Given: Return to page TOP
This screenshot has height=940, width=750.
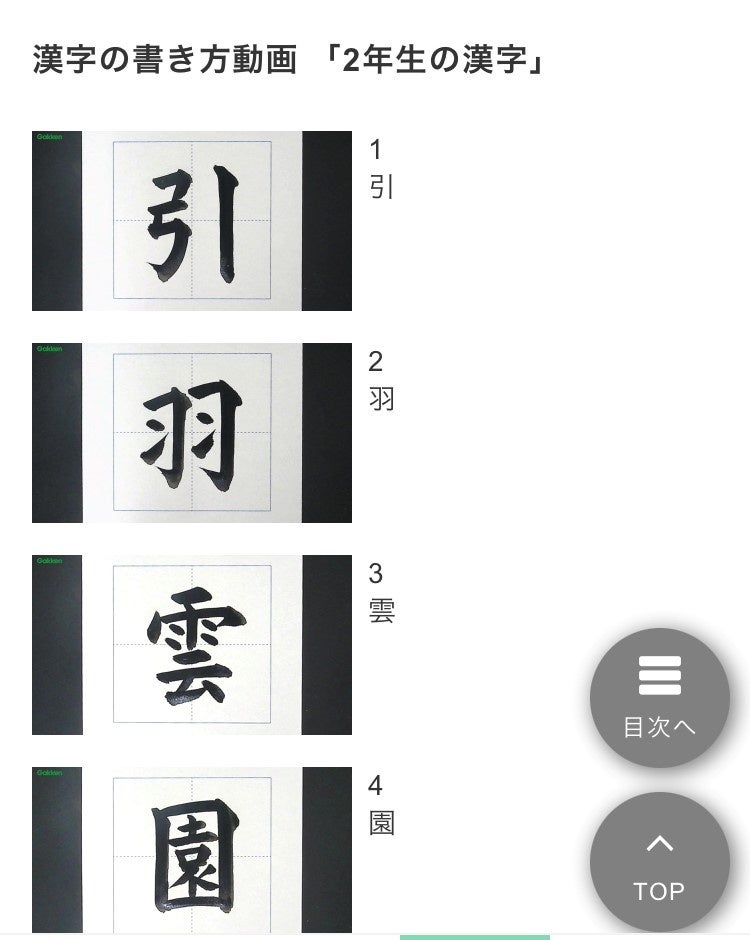Looking at the screenshot, I should click(x=659, y=862).
